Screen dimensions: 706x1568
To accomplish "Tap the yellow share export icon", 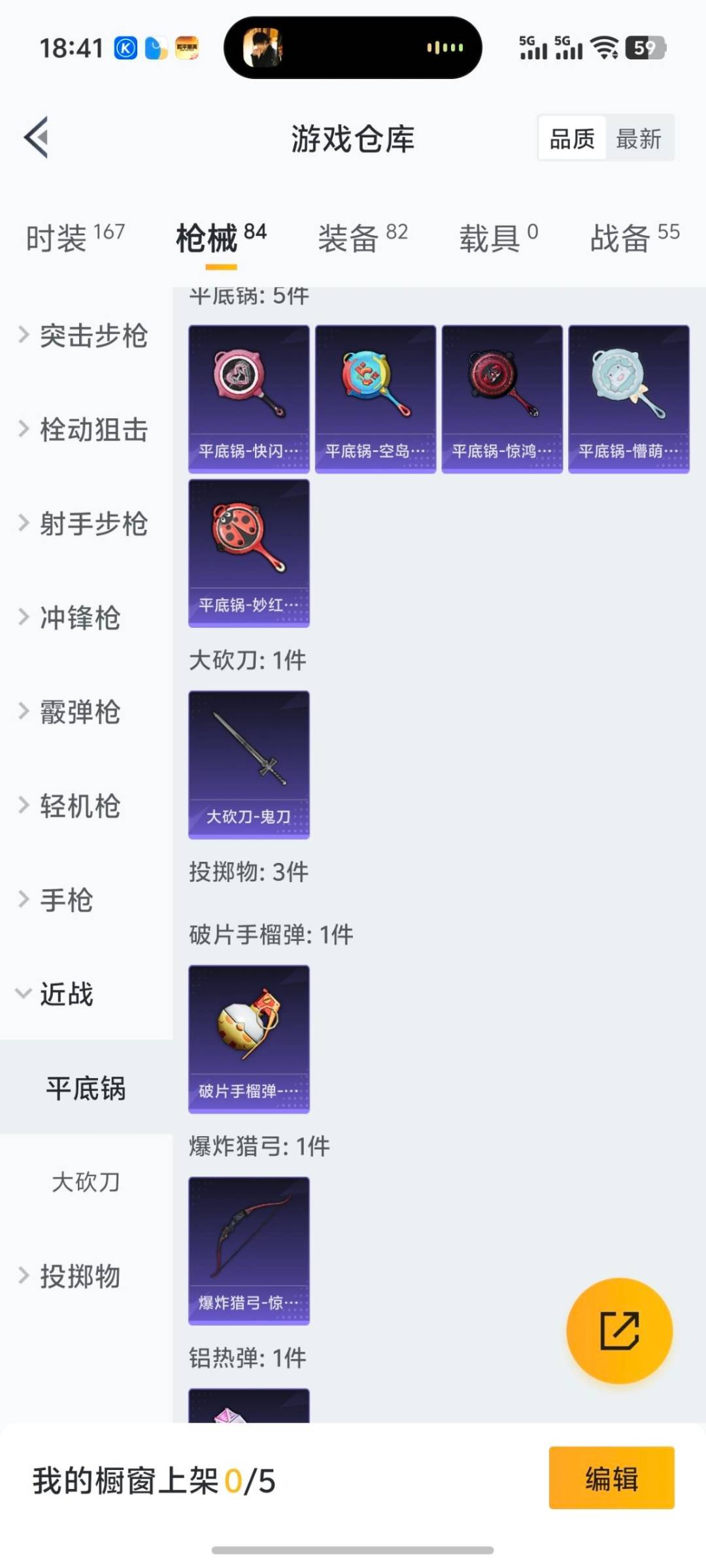I will (620, 1330).
